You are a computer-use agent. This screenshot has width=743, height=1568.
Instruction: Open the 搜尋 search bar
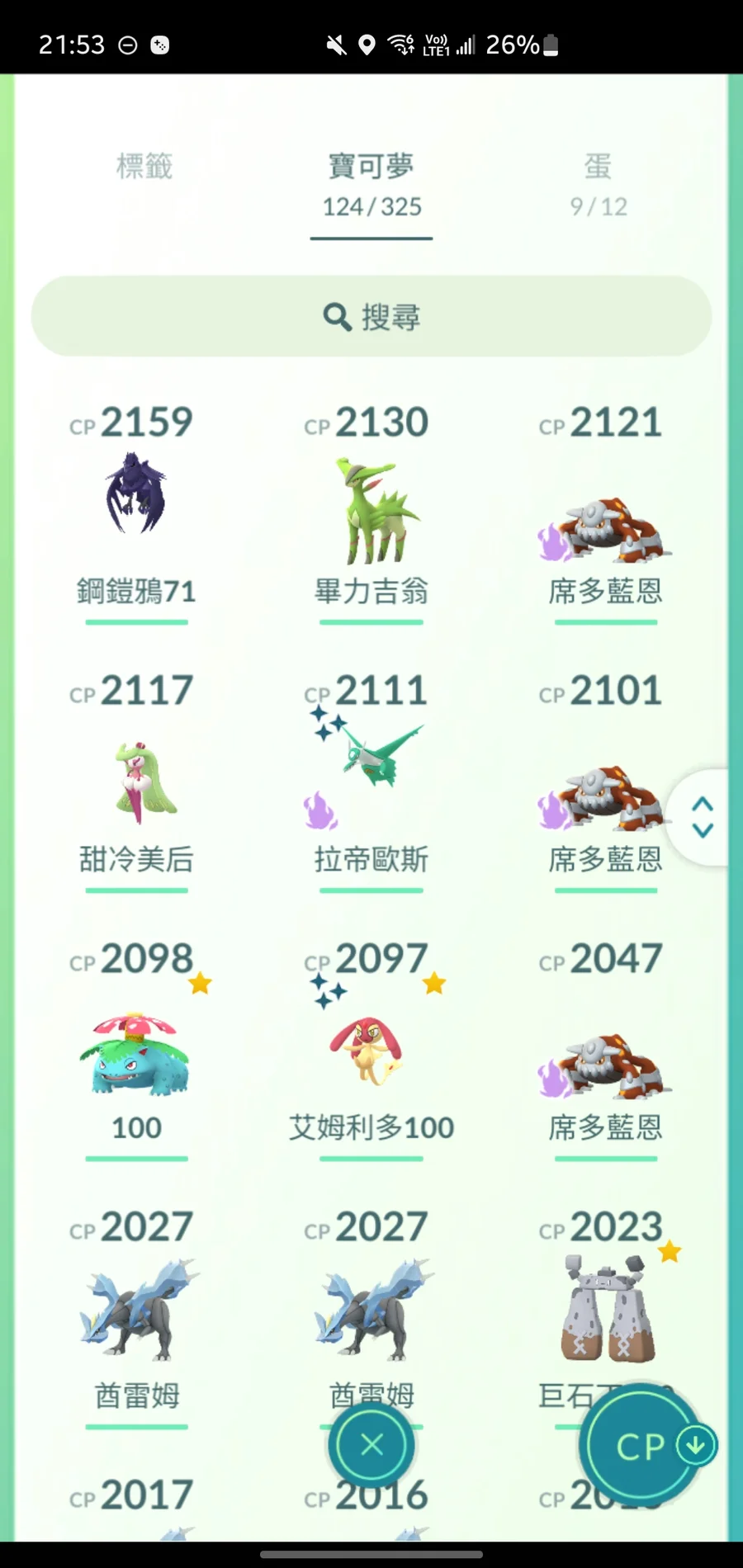point(371,316)
